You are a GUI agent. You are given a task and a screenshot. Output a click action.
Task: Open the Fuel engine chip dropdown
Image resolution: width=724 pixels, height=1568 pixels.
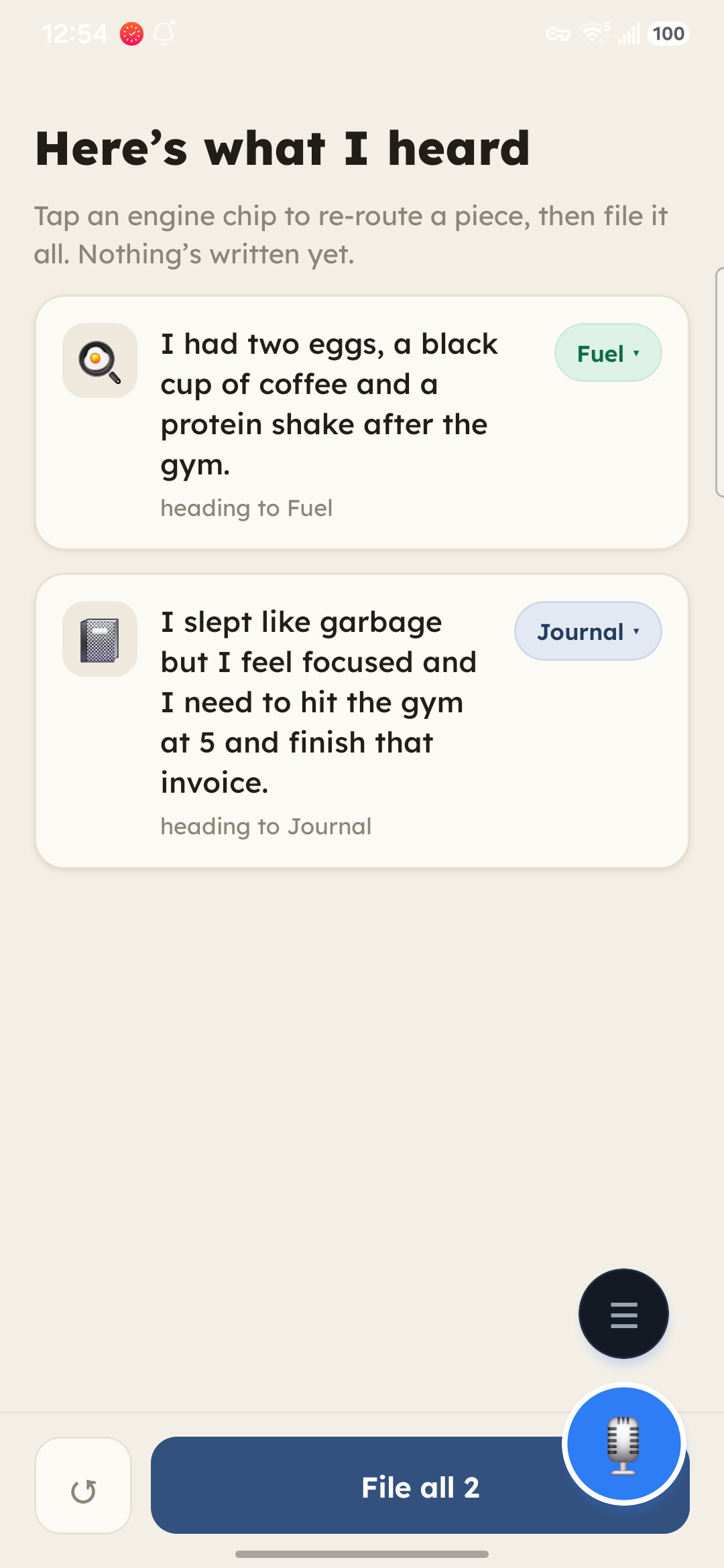608,353
